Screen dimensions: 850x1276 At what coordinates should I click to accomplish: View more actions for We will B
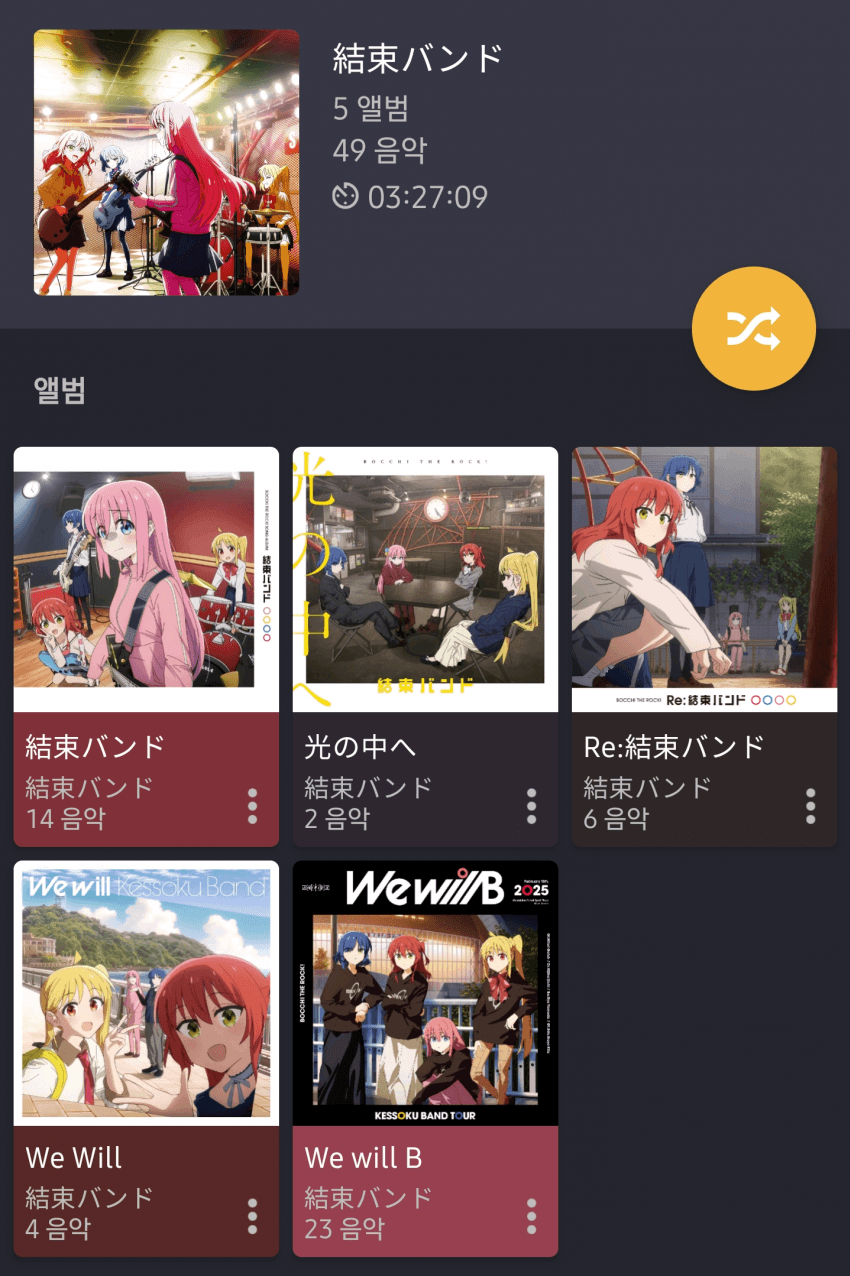[x=531, y=1216]
